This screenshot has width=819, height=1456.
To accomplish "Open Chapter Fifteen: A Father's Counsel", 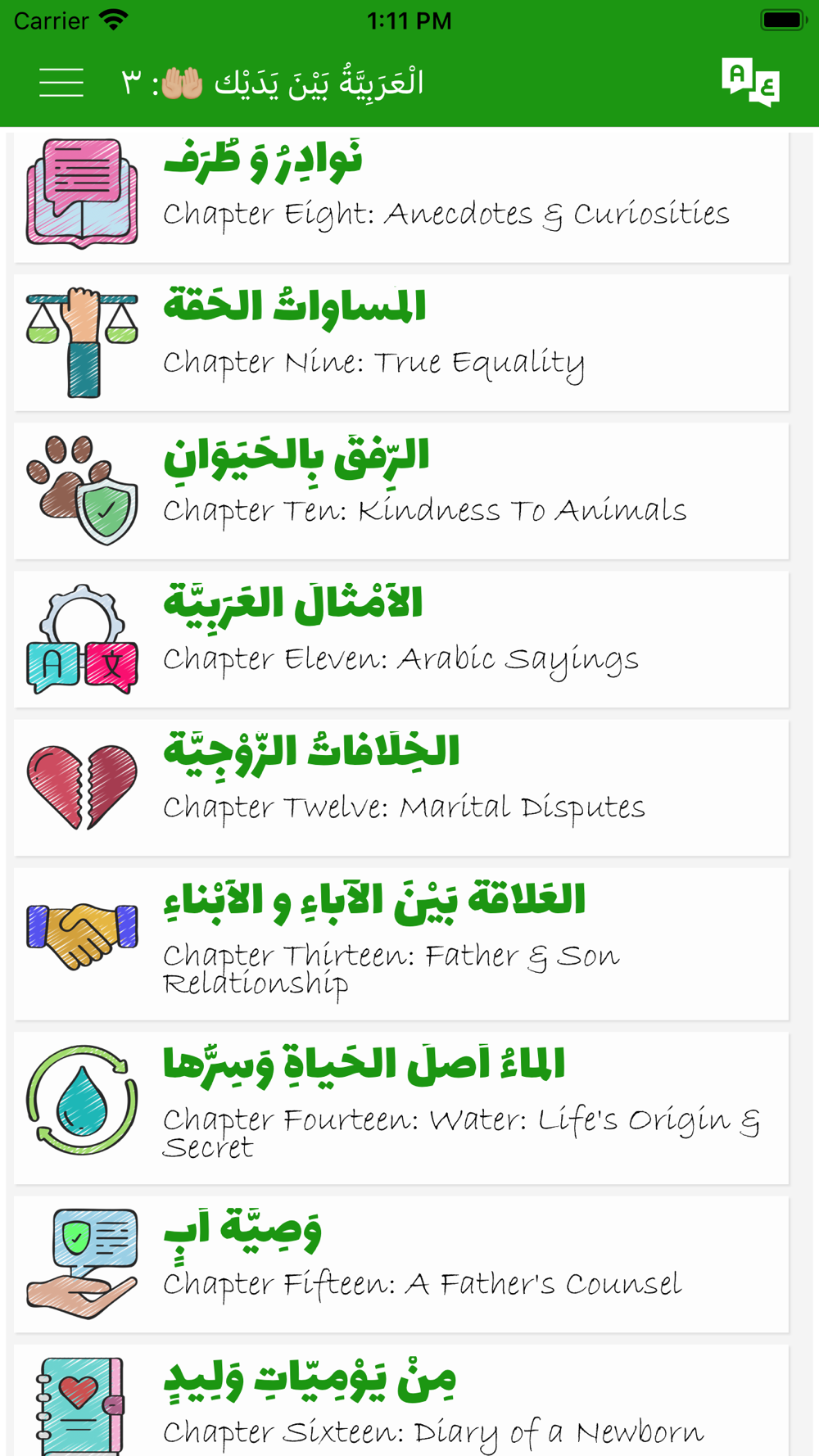I will point(401,1264).
